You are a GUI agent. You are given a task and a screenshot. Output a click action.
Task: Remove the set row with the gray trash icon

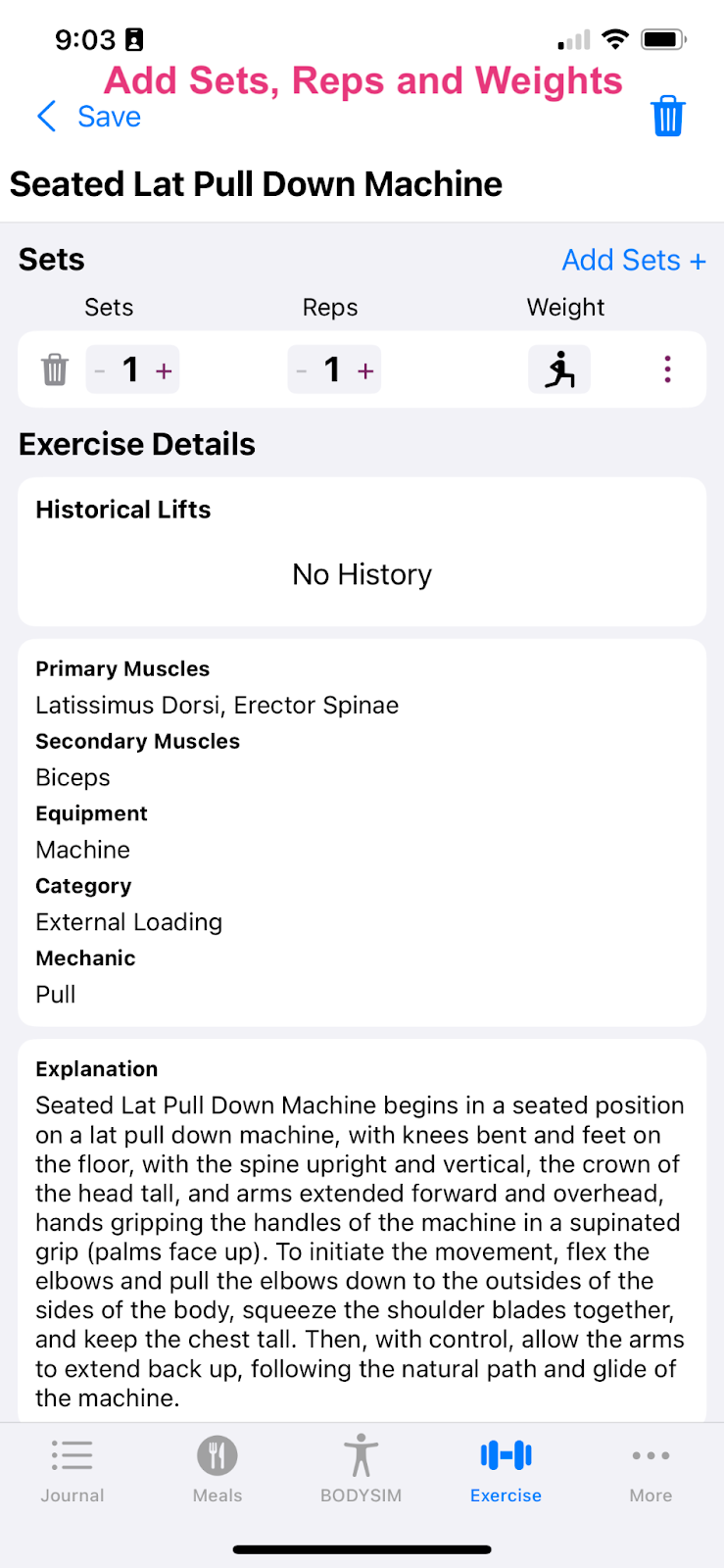coord(55,370)
